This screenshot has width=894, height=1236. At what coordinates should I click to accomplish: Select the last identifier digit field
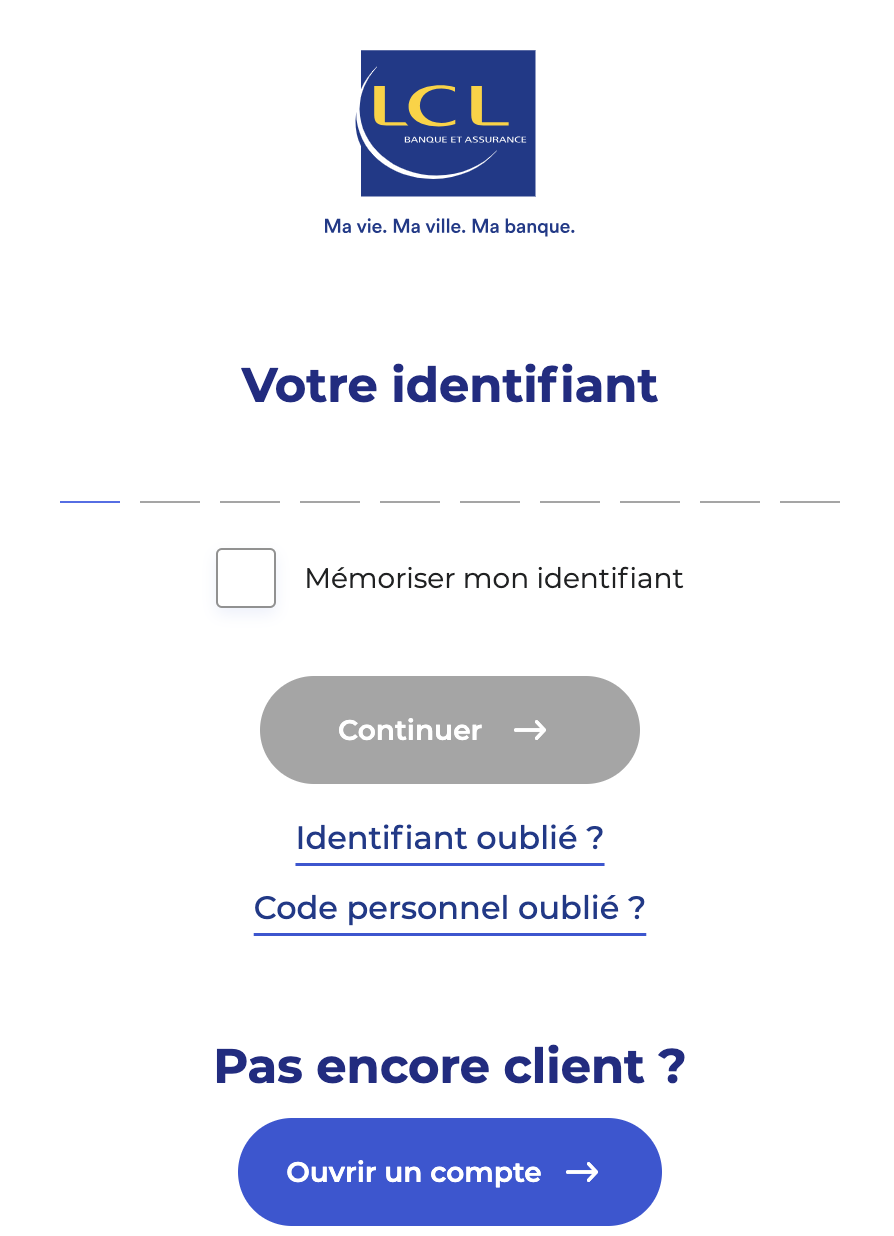pos(809,500)
